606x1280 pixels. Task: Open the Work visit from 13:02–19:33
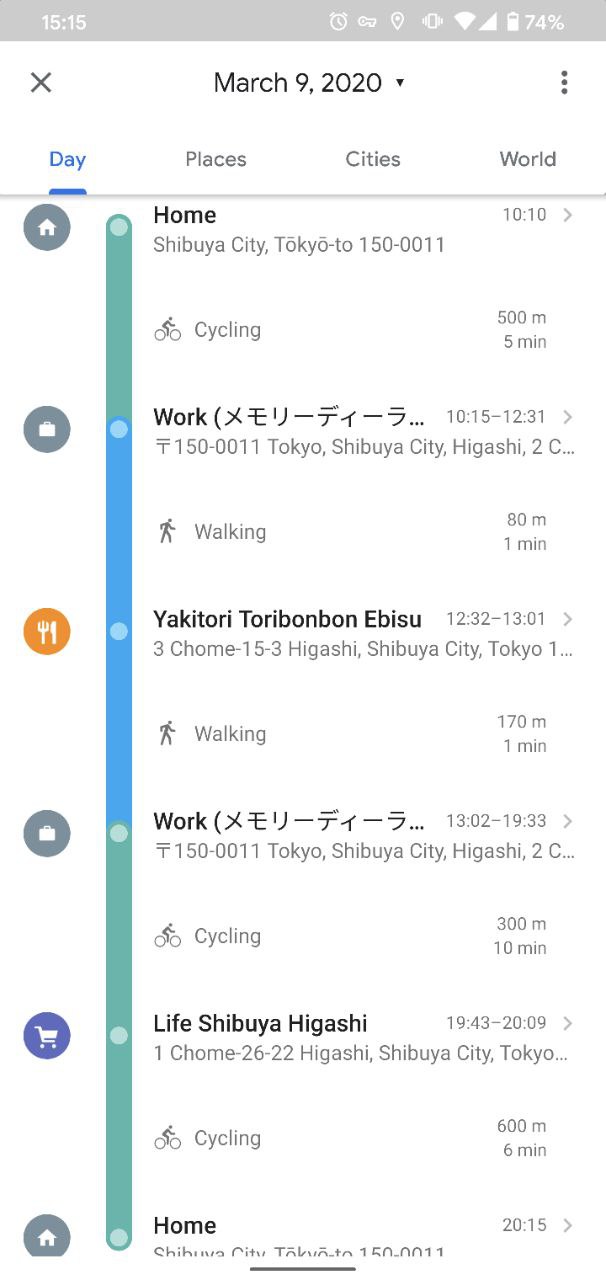pos(303,835)
